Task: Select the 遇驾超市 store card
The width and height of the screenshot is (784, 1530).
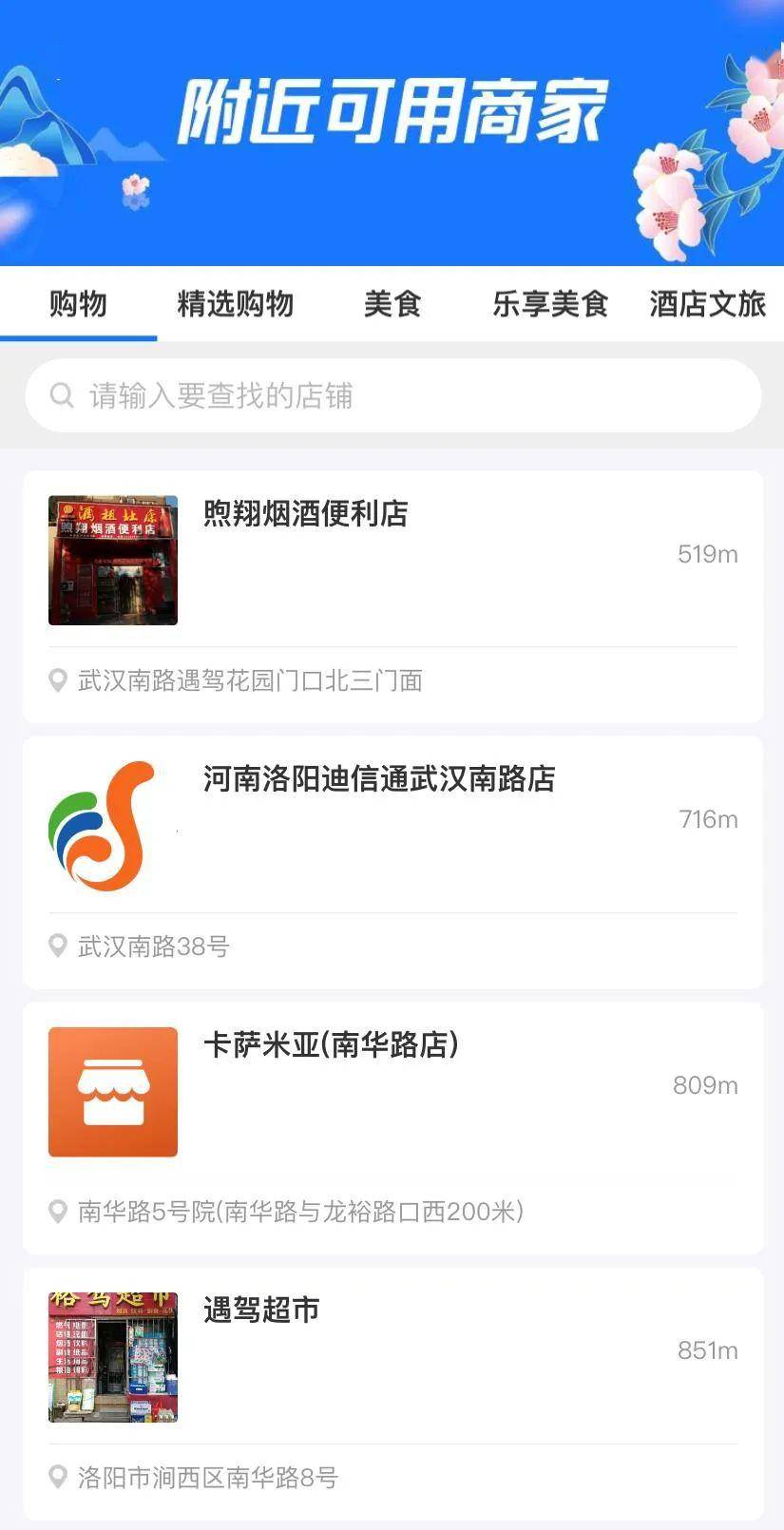Action: tap(392, 1393)
